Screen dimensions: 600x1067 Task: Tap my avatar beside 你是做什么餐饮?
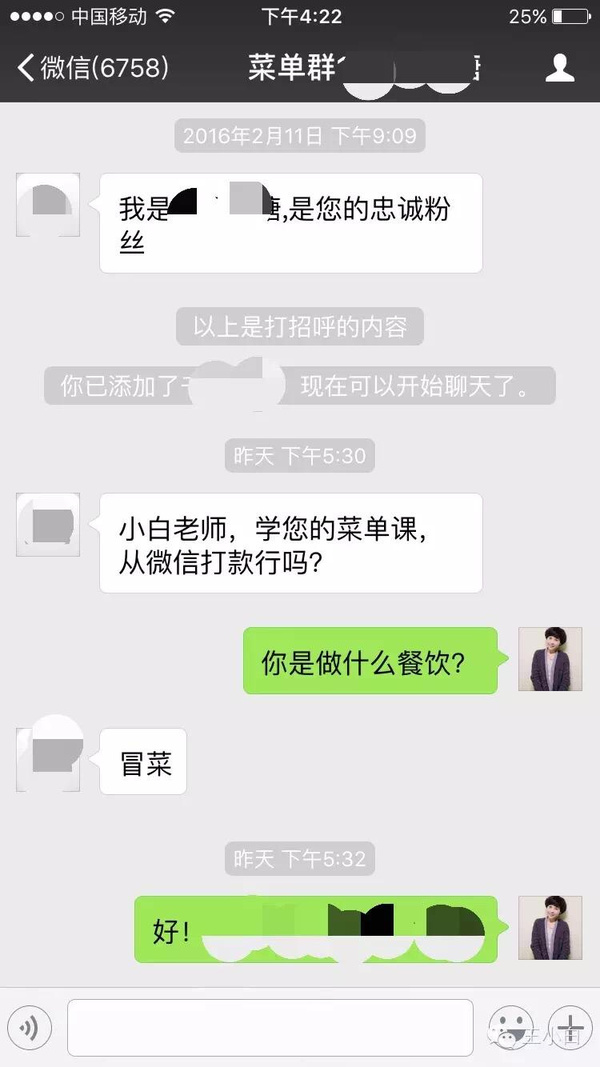click(x=549, y=660)
